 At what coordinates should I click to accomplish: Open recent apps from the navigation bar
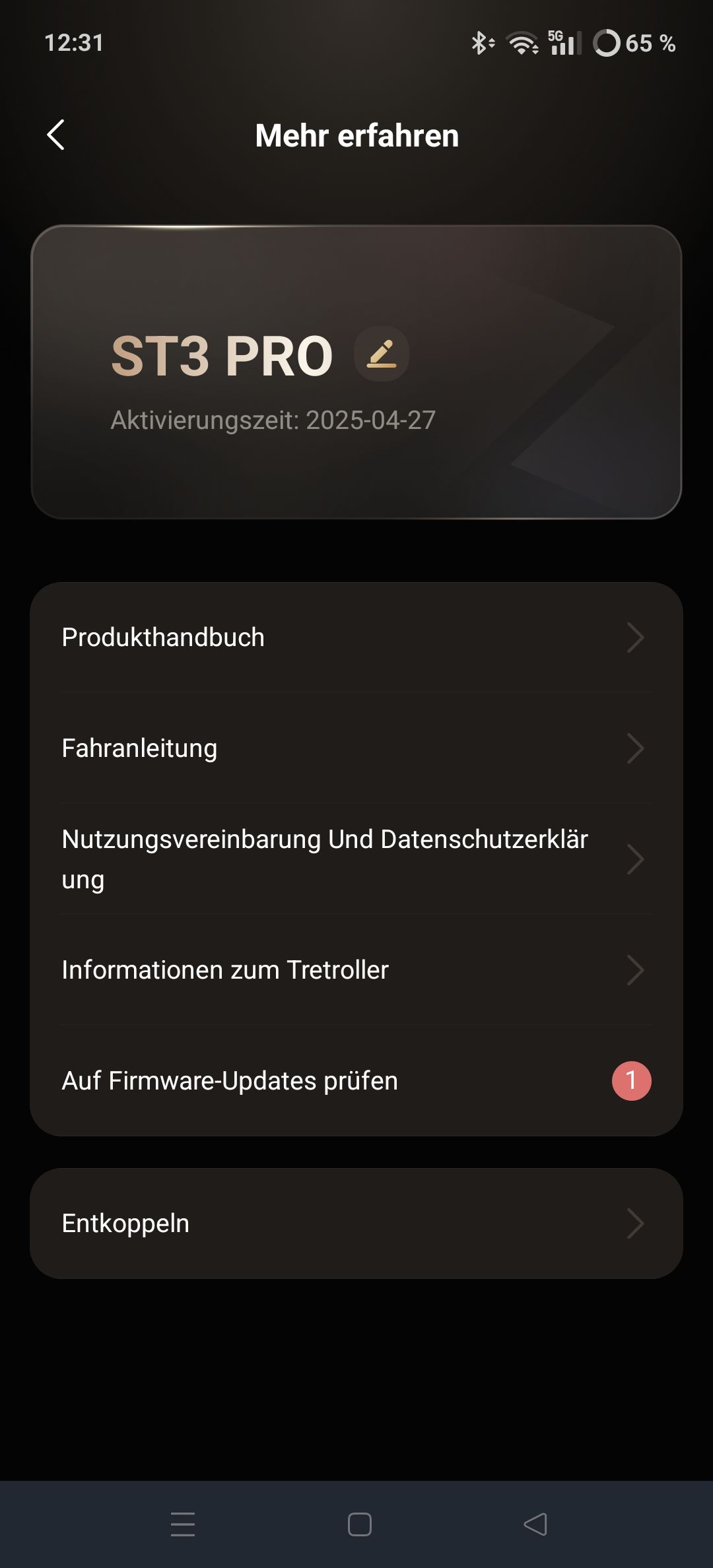pos(183,1524)
